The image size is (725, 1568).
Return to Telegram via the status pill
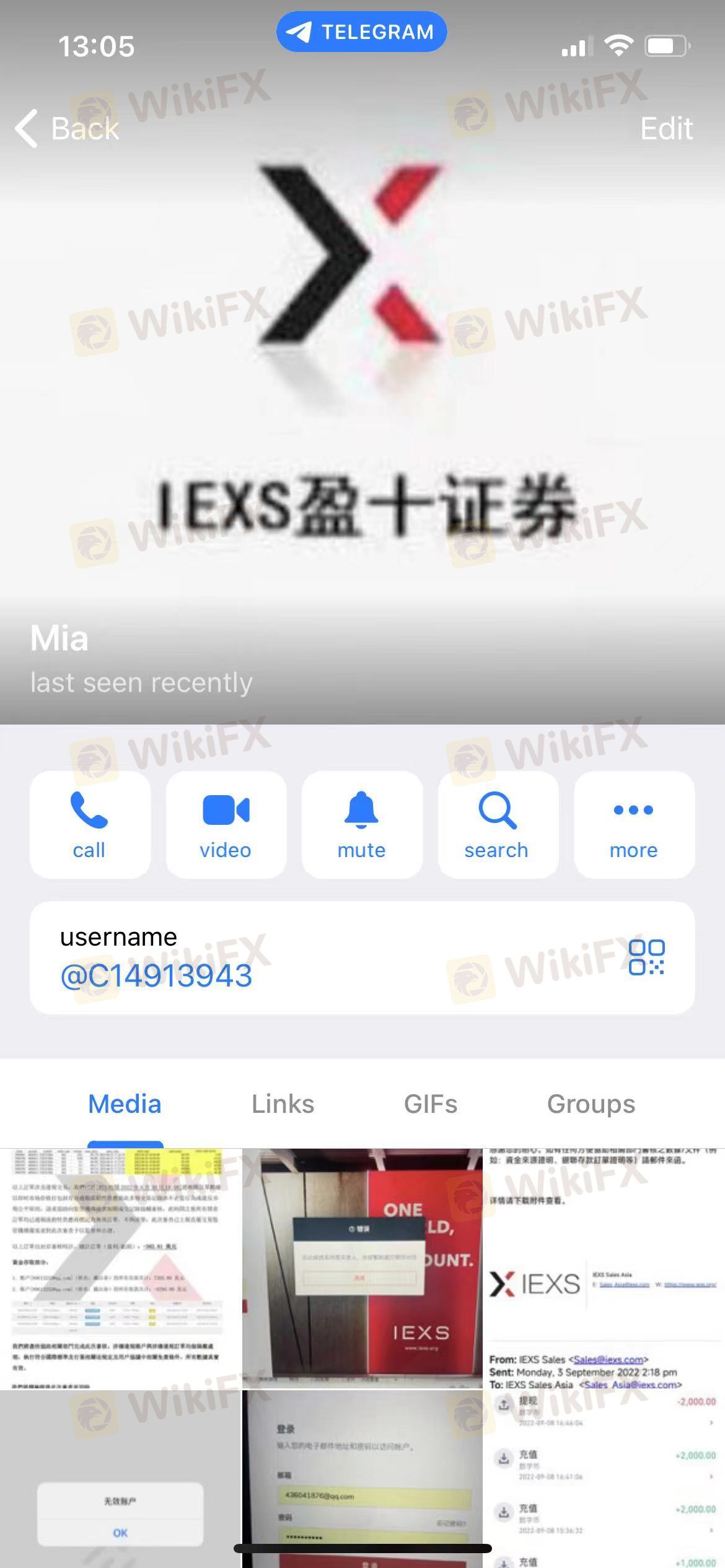pyautogui.click(x=362, y=32)
